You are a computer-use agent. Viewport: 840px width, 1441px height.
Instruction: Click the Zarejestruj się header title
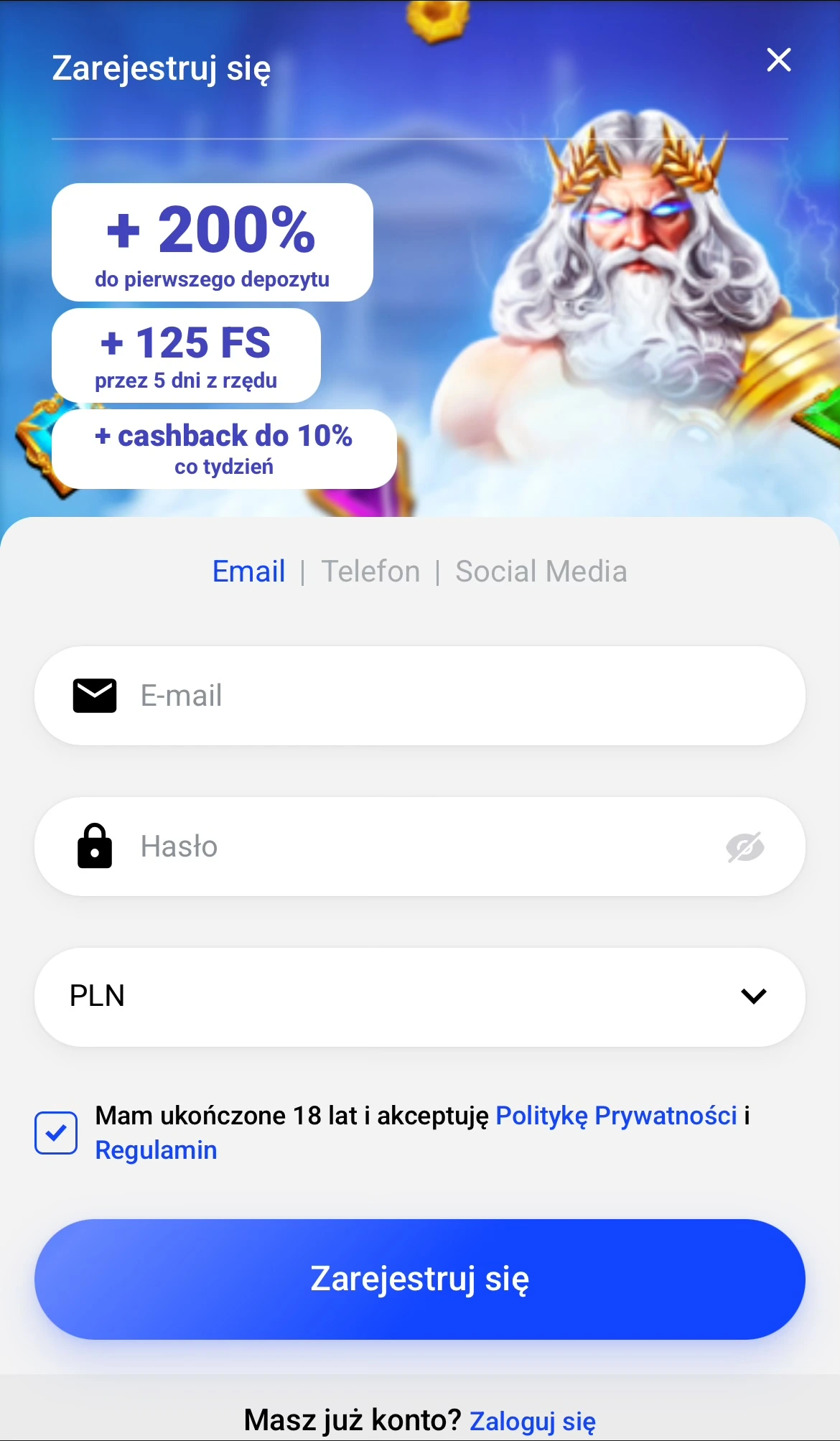[x=161, y=68]
